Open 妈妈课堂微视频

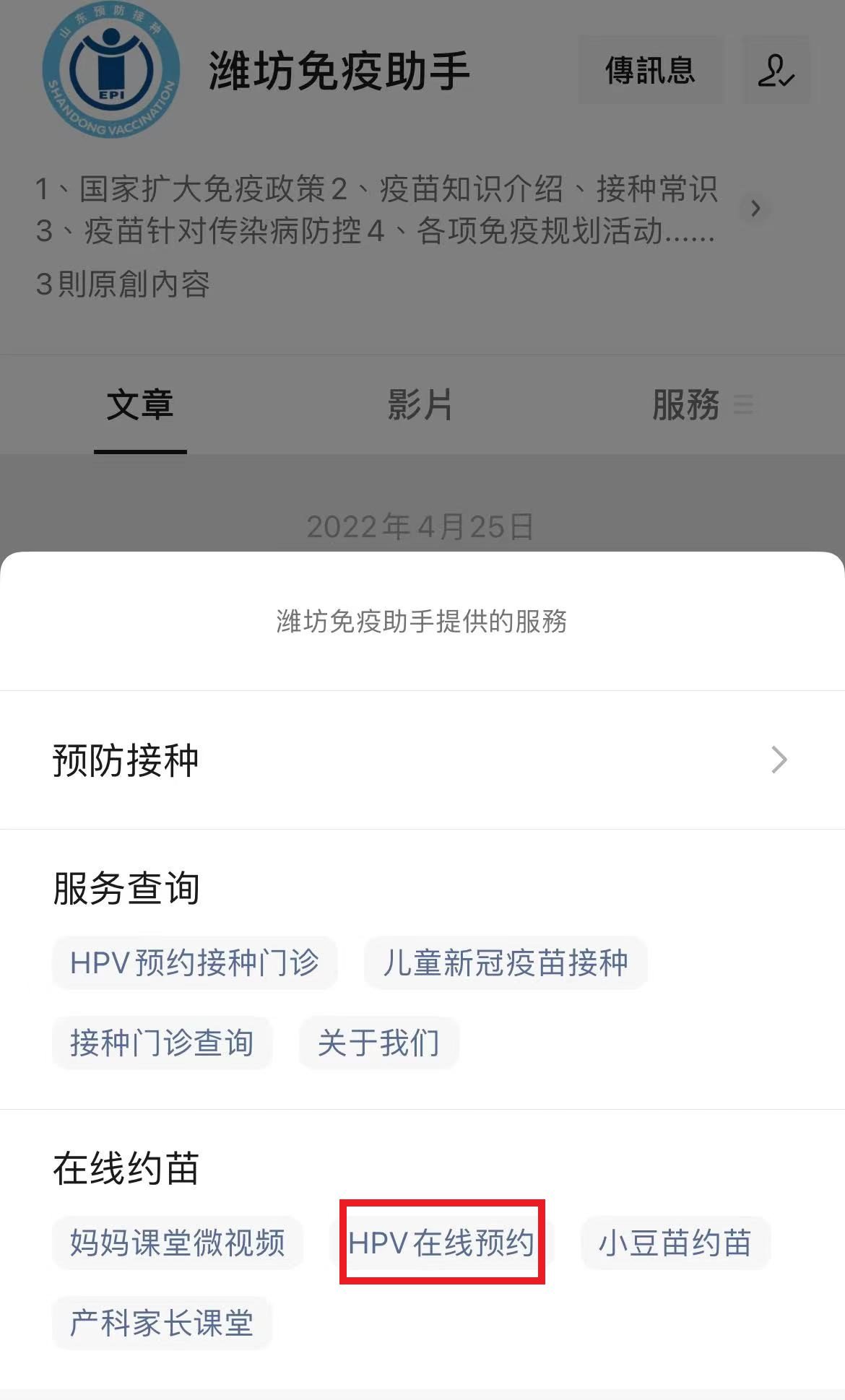pyautogui.click(x=177, y=1243)
